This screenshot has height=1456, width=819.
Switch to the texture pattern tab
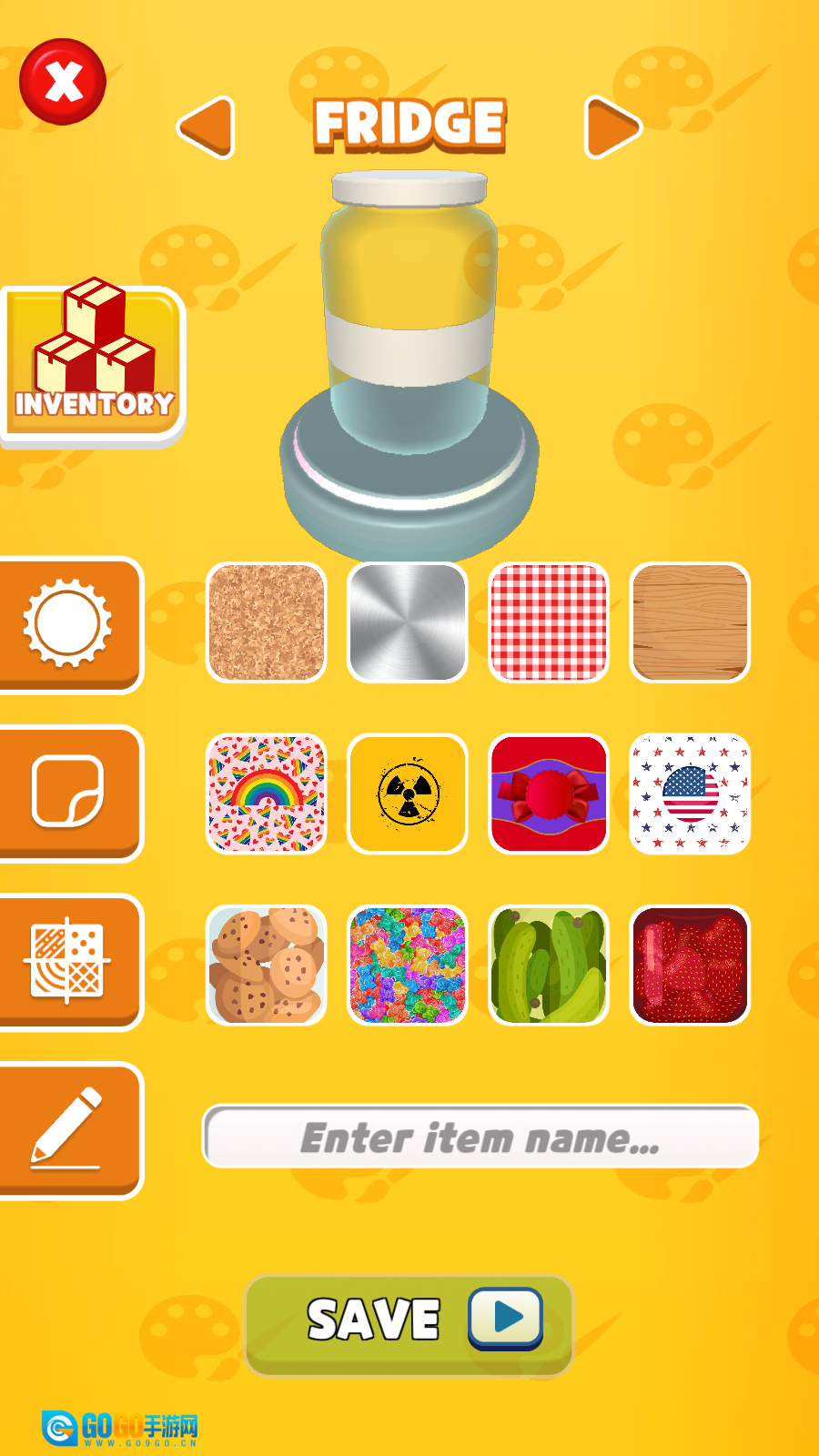pyautogui.click(x=69, y=961)
